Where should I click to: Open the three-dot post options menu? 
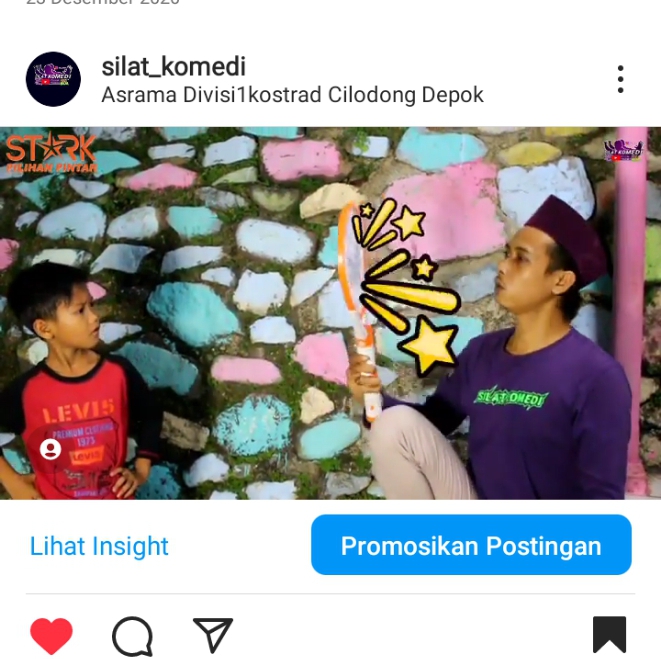[620, 80]
